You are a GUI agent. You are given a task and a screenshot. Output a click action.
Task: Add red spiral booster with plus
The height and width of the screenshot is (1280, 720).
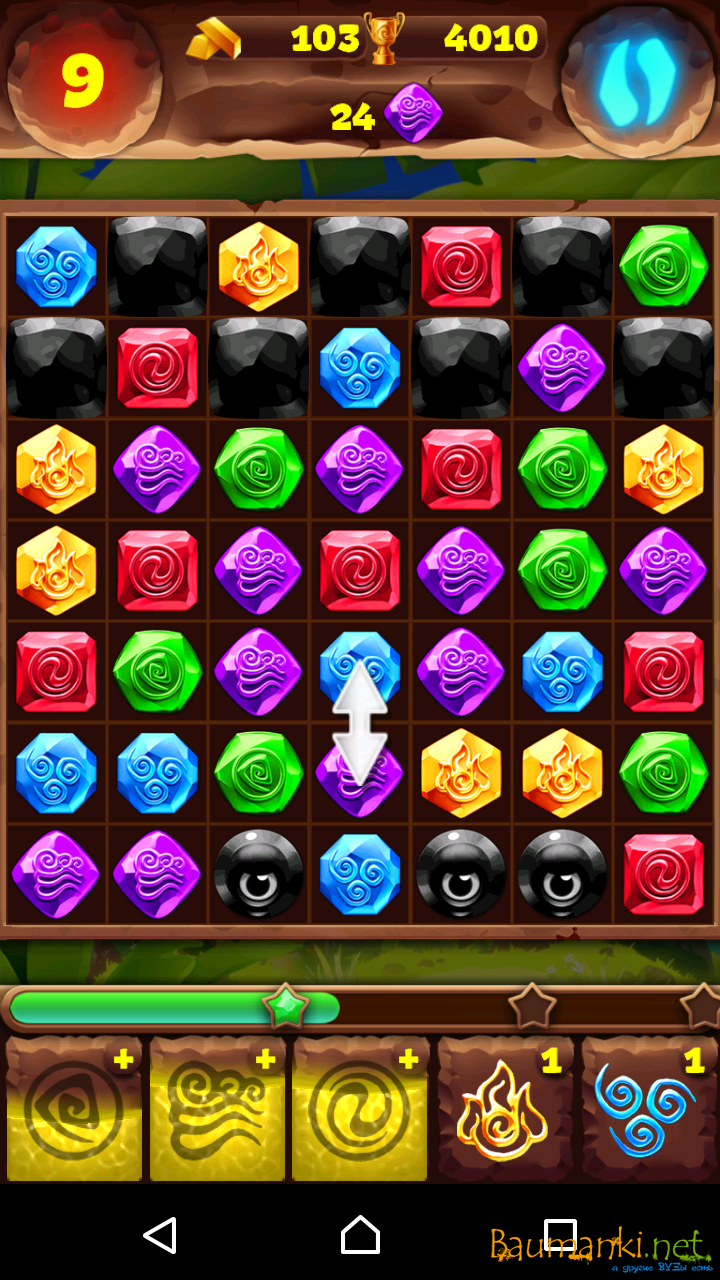tap(361, 1108)
